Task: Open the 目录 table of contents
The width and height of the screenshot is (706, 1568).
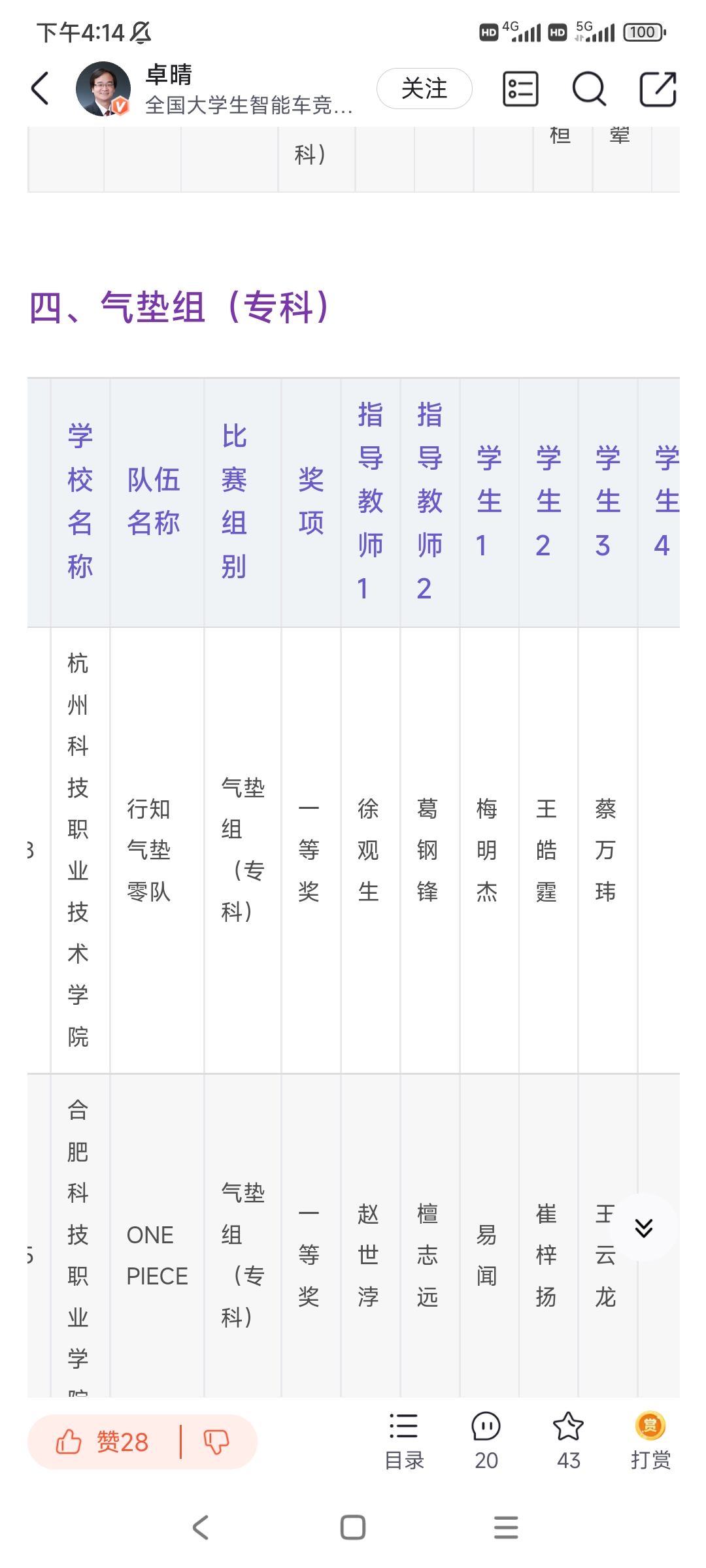Action: tap(404, 1441)
